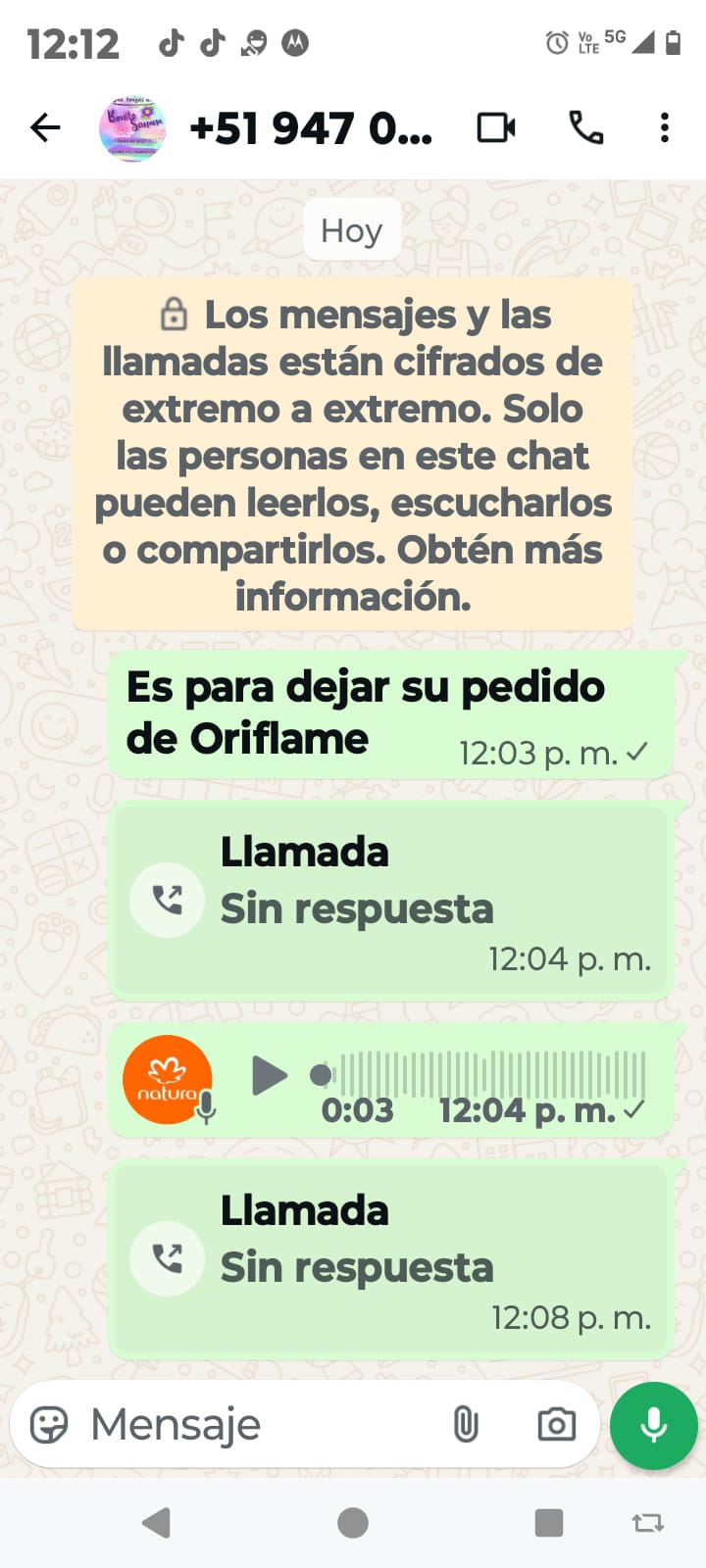Screen dimensions: 706x1568
Task: Open the contact's profile picture
Action: tap(132, 128)
